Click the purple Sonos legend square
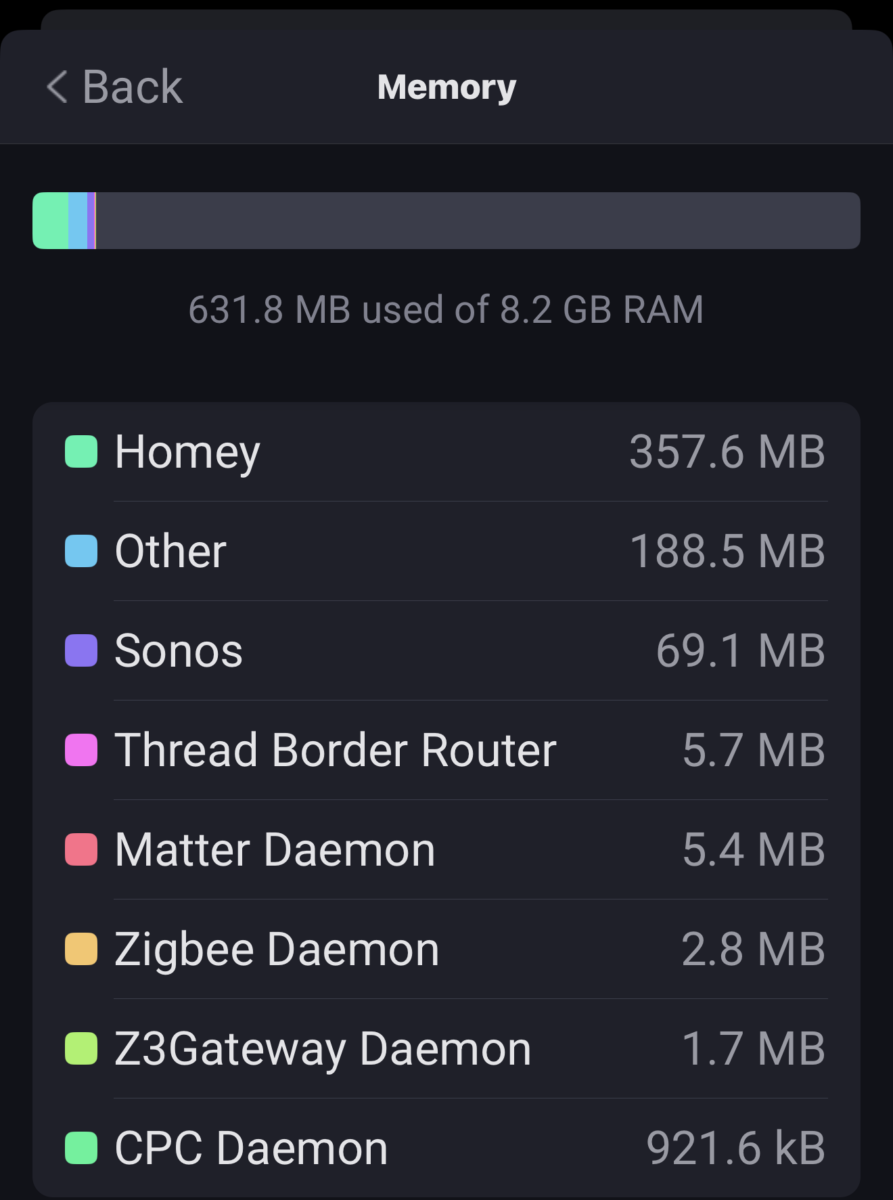The width and height of the screenshot is (893, 1200). click(80, 650)
